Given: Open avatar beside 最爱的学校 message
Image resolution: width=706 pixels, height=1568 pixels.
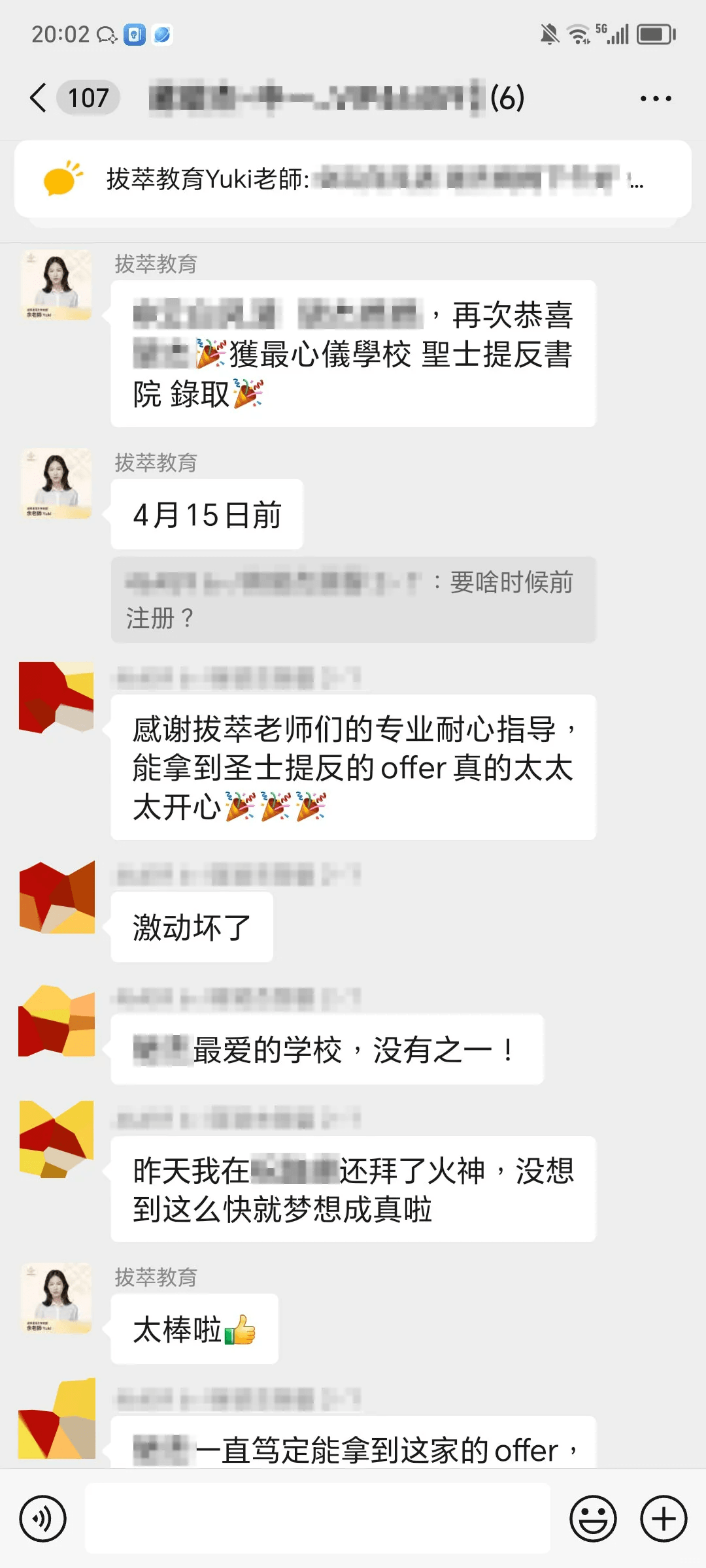Looking at the screenshot, I should [x=56, y=1021].
